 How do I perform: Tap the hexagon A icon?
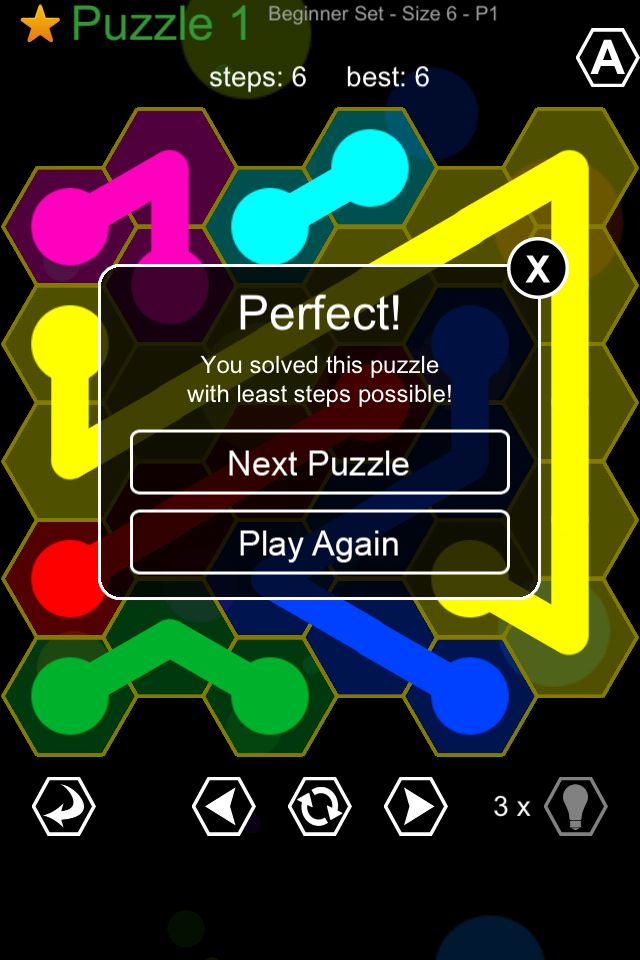tap(607, 60)
